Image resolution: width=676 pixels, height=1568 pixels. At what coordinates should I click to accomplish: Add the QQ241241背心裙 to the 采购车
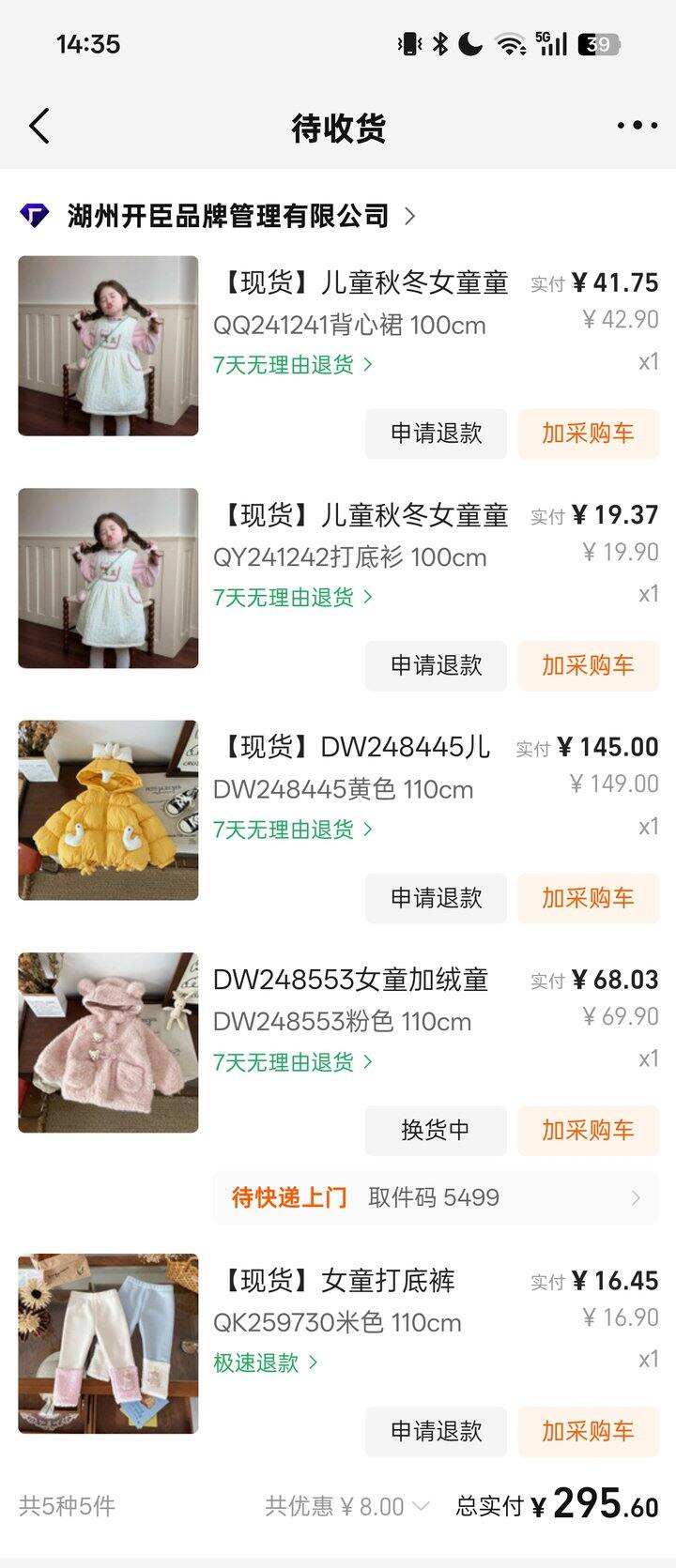588,434
